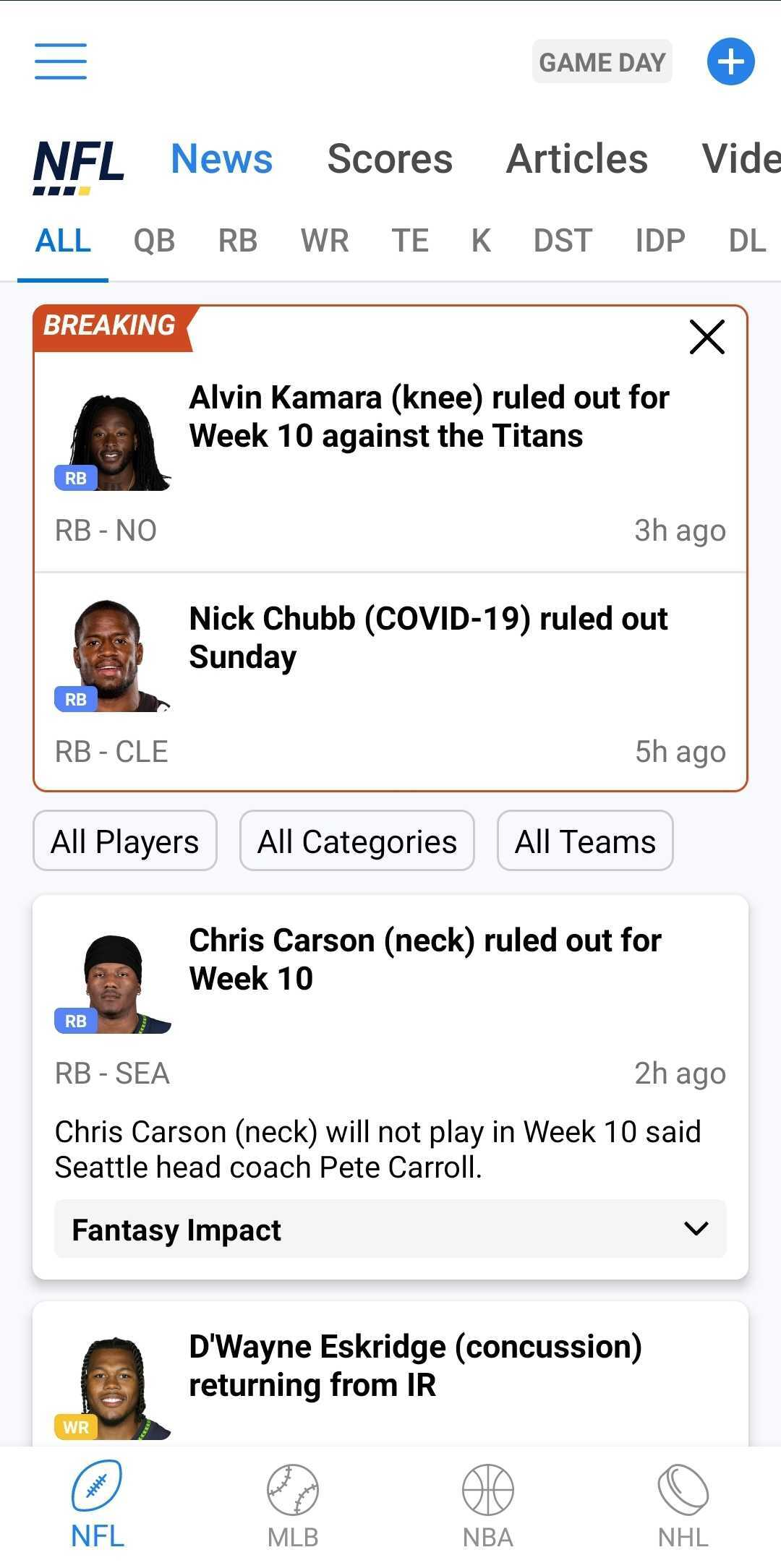Open the Articles tab

[x=577, y=159]
